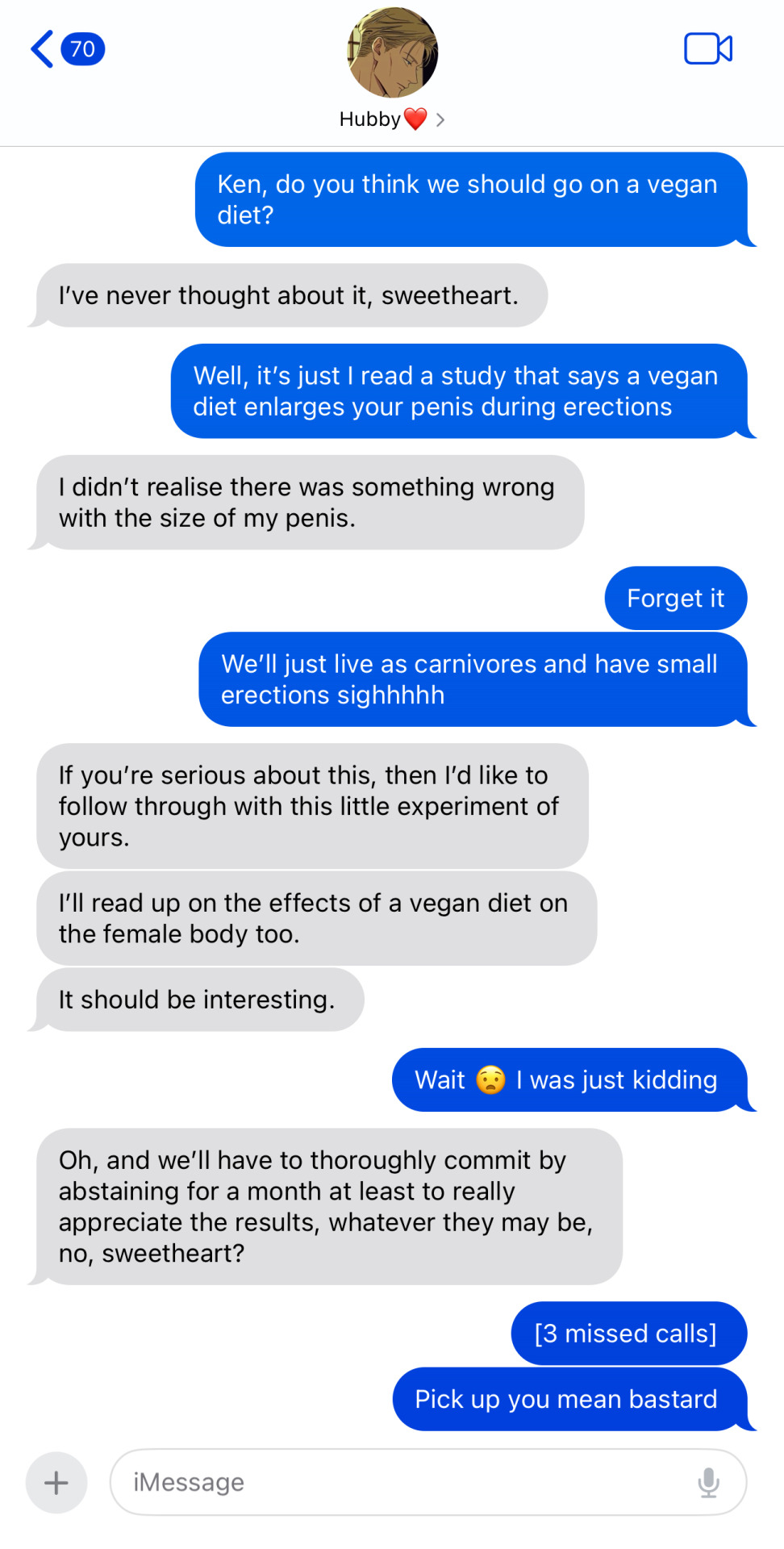Open Hubby contact details
784x1549 pixels.
(392, 119)
